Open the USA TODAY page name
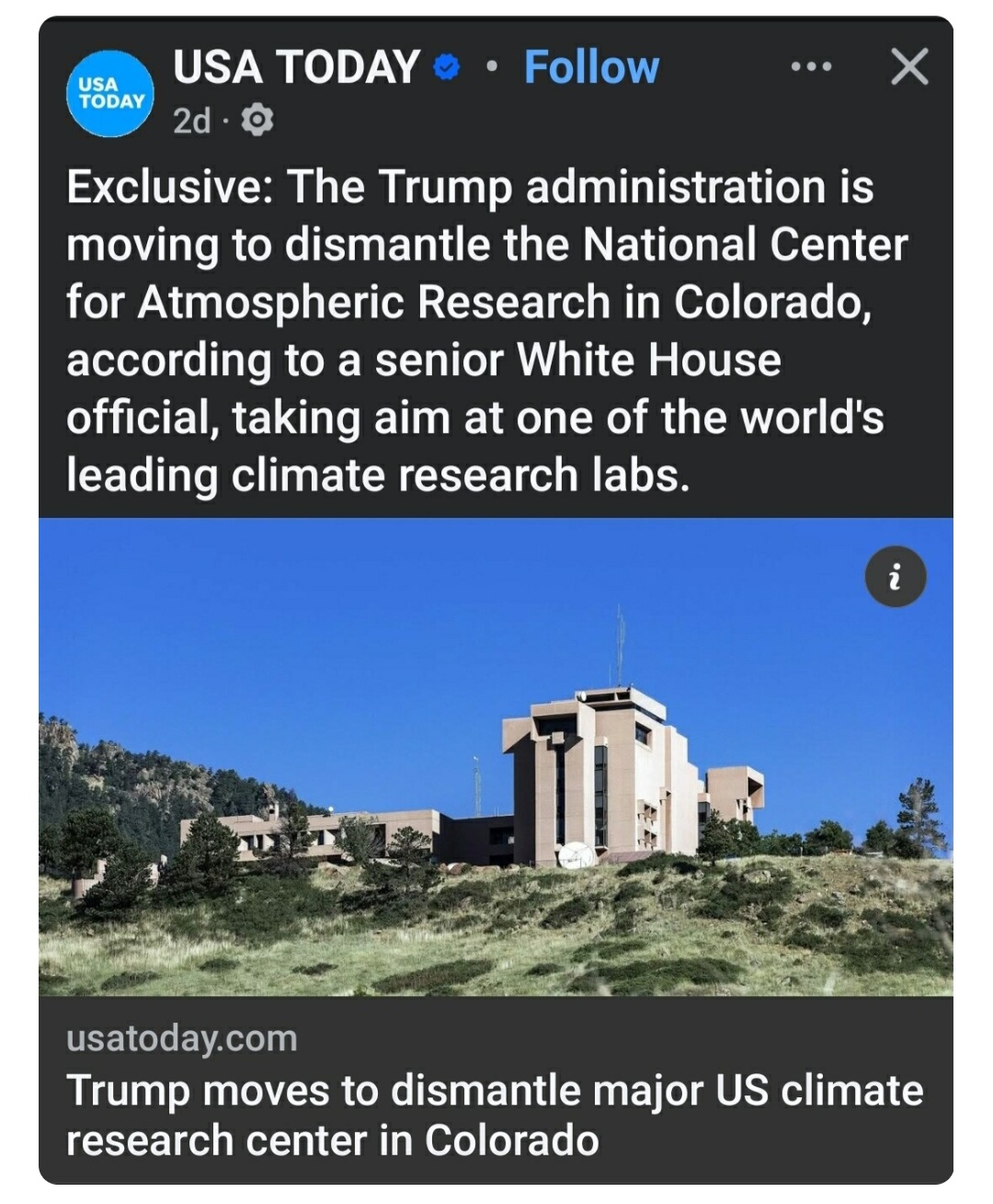Screen dimensions: 993x1204 (296, 67)
